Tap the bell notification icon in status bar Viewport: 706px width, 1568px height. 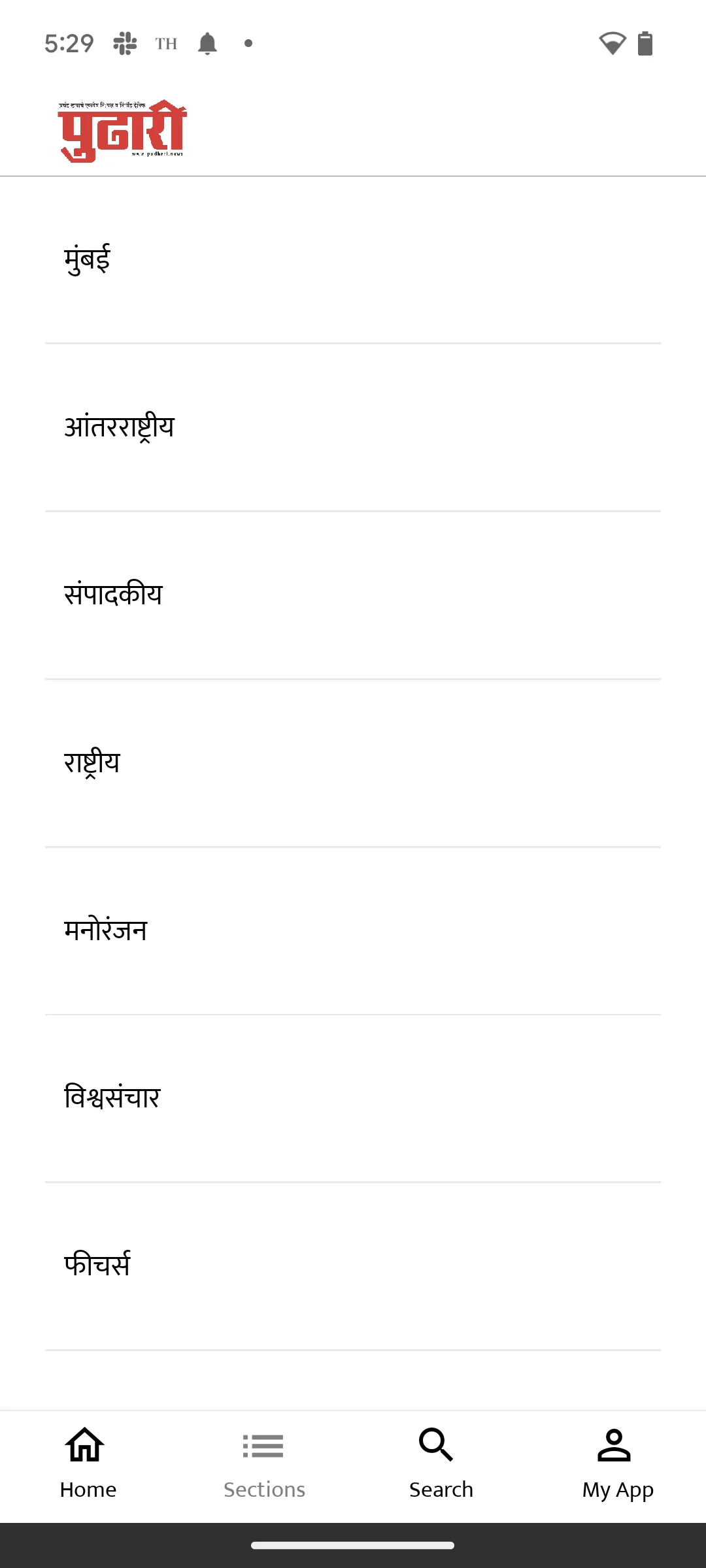[x=208, y=43]
